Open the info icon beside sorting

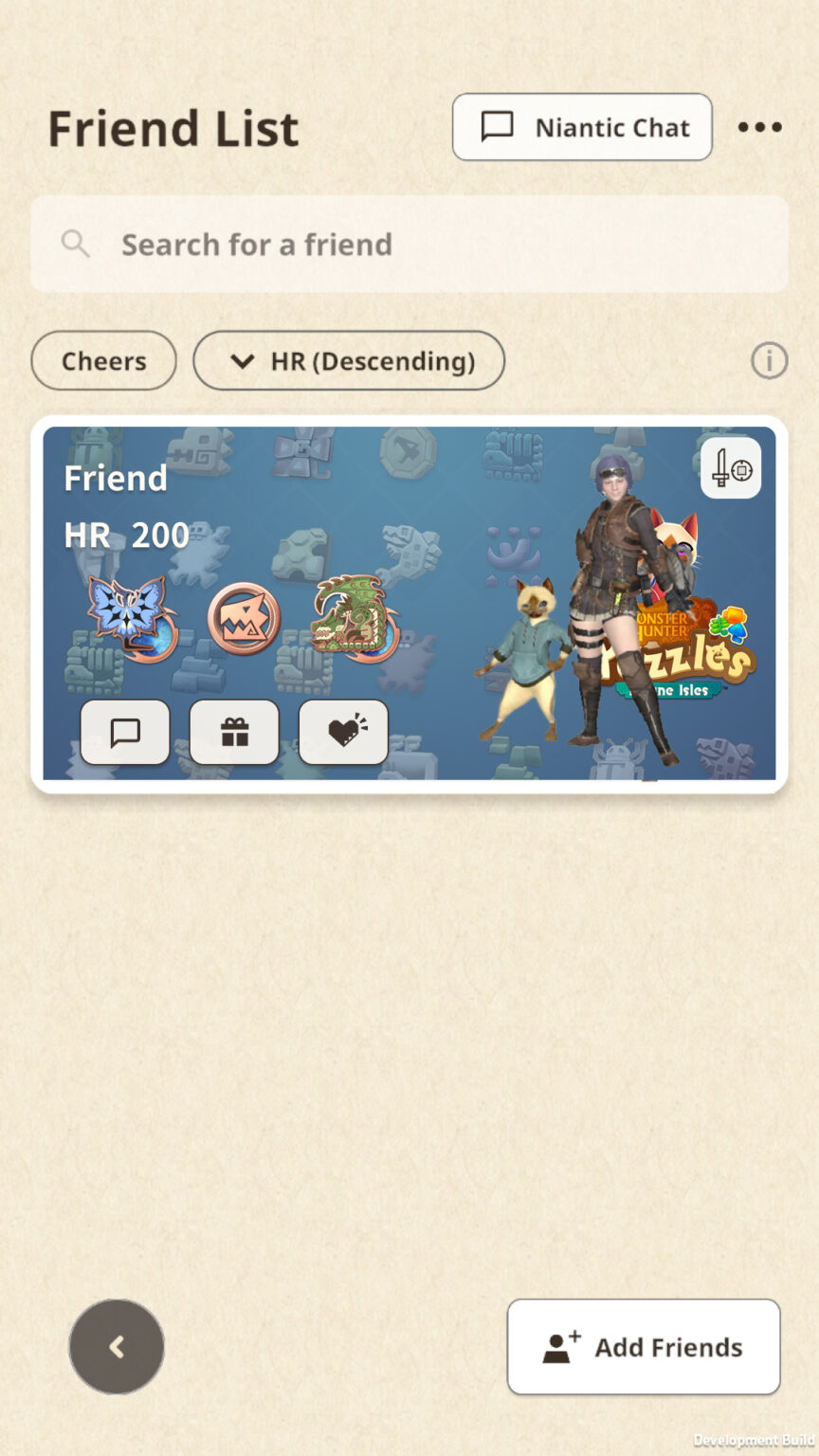click(x=769, y=361)
